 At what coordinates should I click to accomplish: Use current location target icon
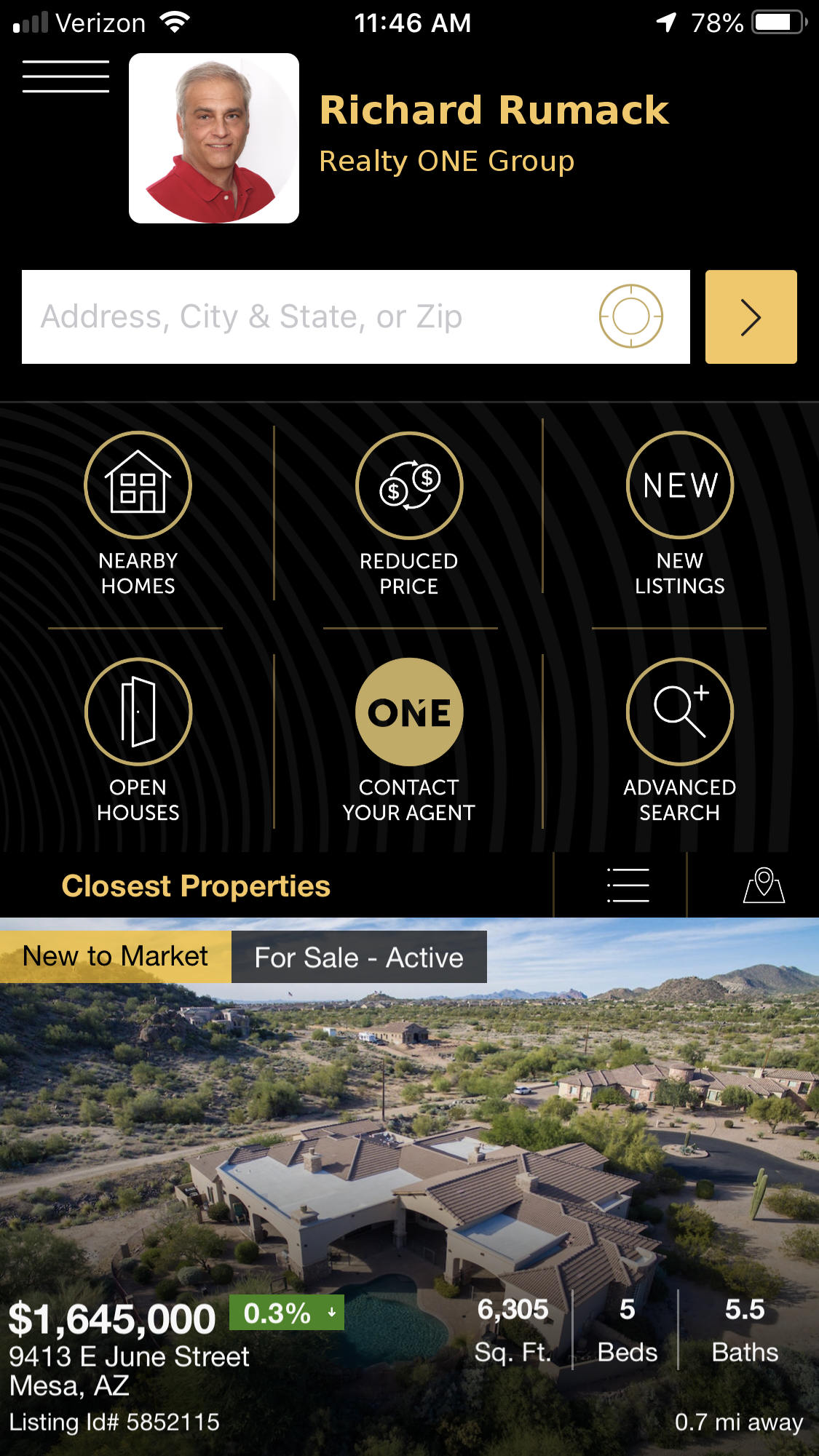pos(630,317)
